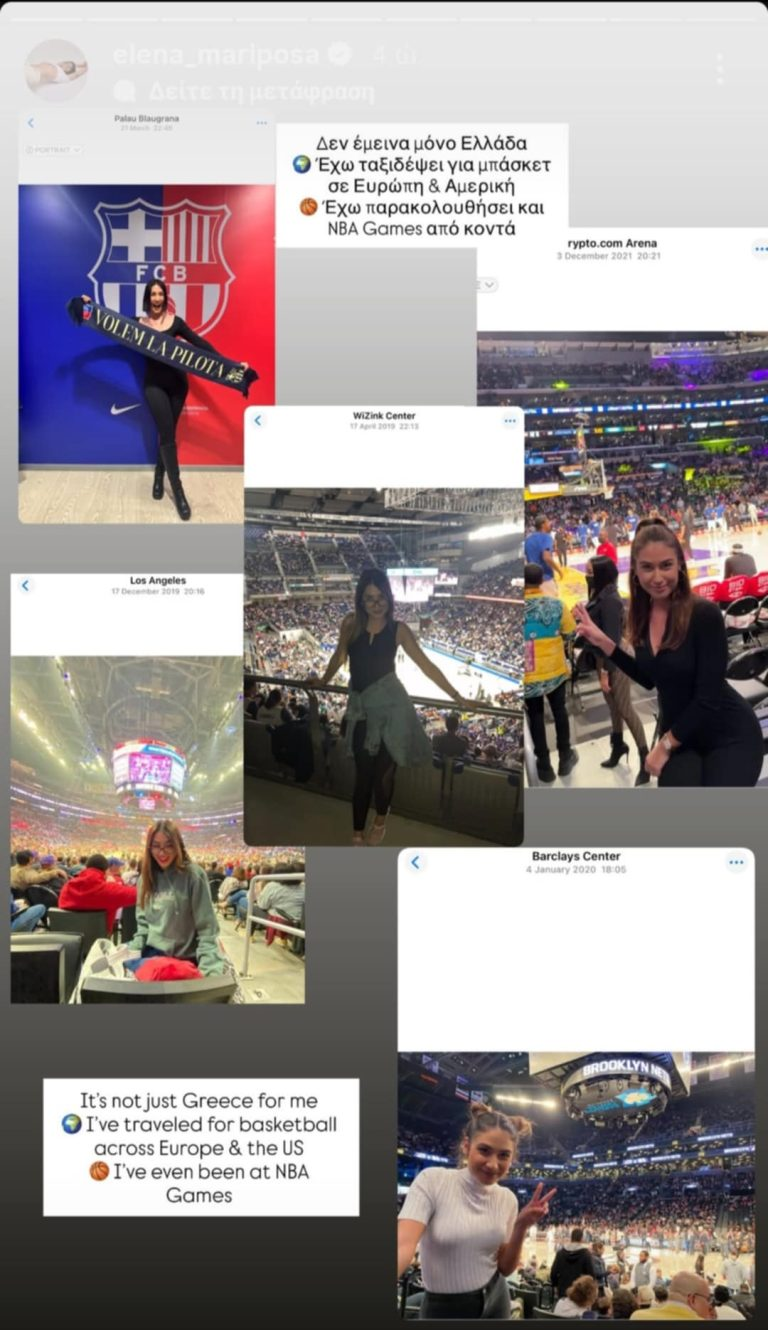
Task: Open the story overflow menu
Action: [x=718, y=69]
